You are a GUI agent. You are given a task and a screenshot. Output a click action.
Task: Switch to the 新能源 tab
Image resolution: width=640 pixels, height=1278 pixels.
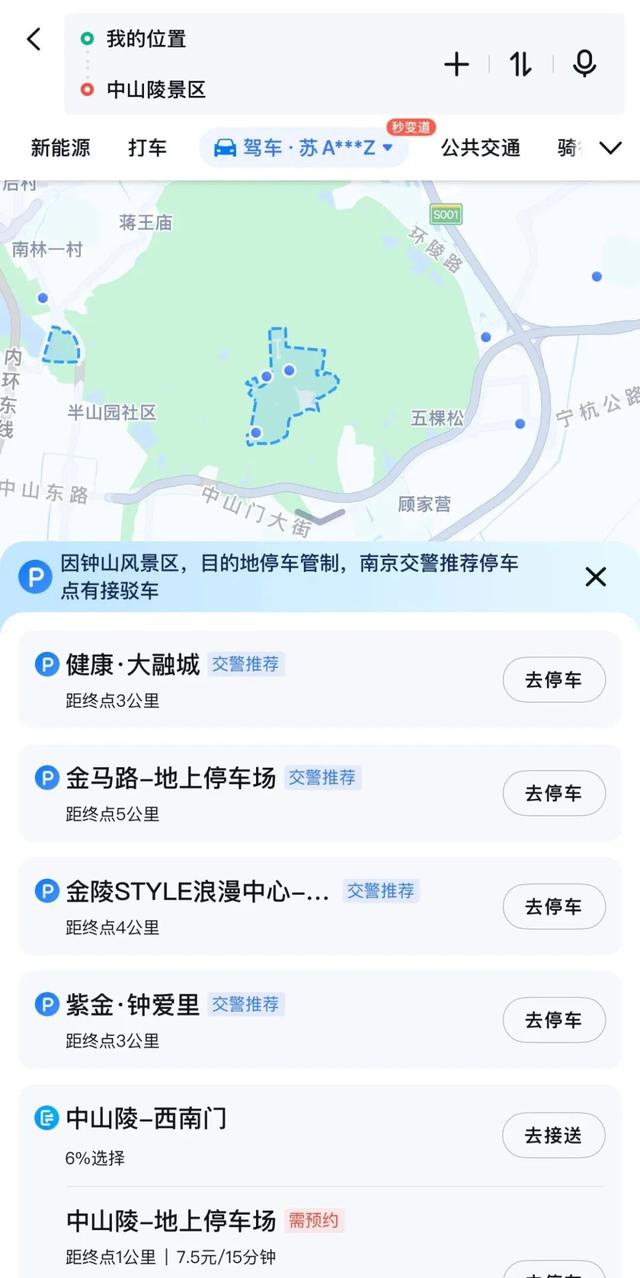(x=60, y=148)
